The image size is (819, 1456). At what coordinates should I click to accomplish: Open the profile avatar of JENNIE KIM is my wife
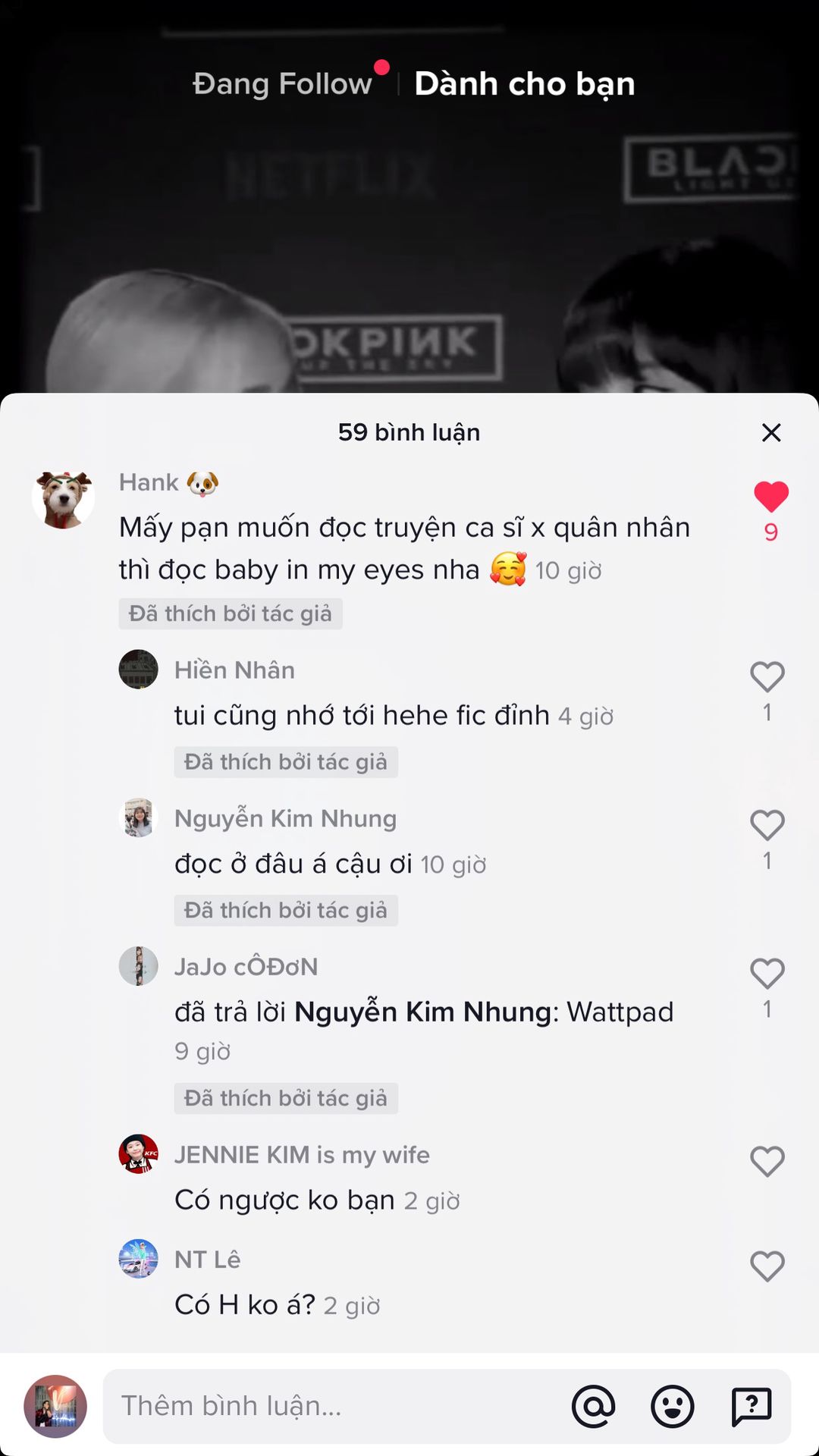(138, 1154)
